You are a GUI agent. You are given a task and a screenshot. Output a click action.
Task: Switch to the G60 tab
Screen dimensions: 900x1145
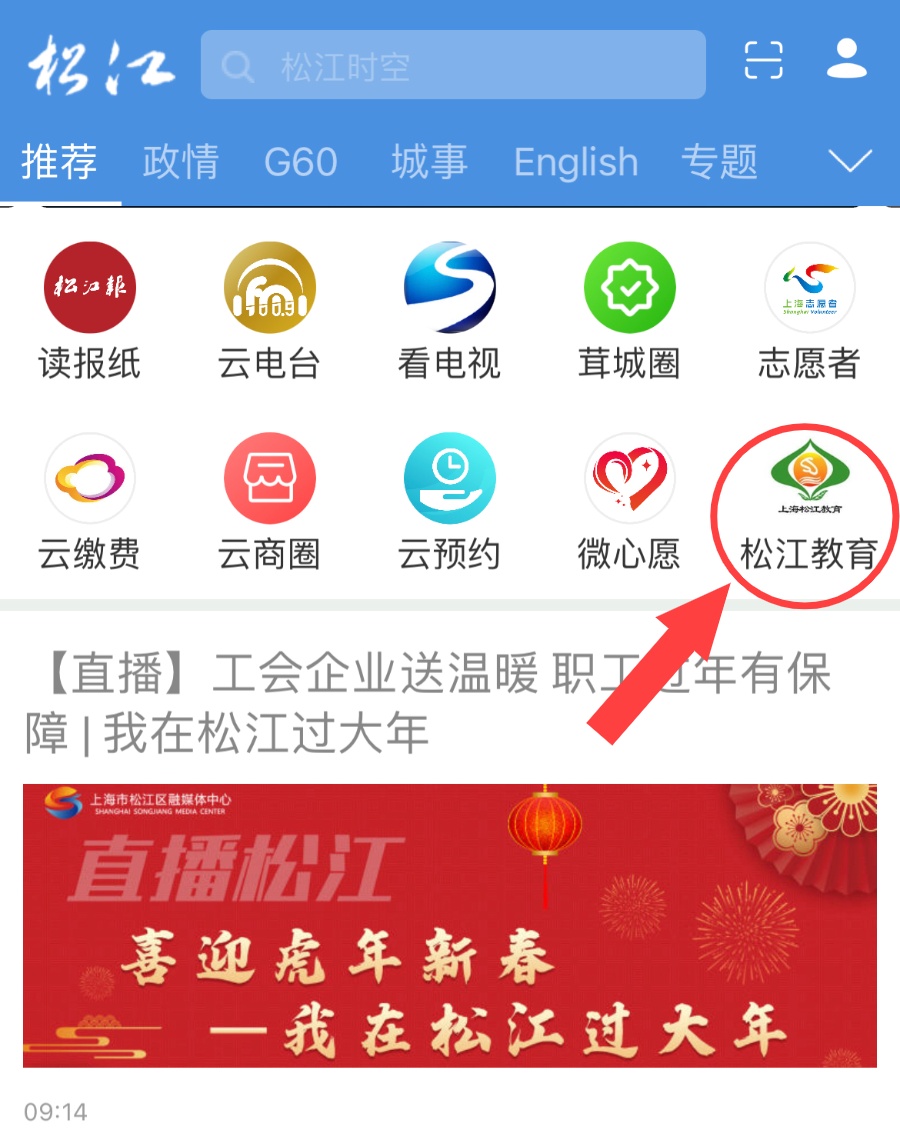coord(301,161)
